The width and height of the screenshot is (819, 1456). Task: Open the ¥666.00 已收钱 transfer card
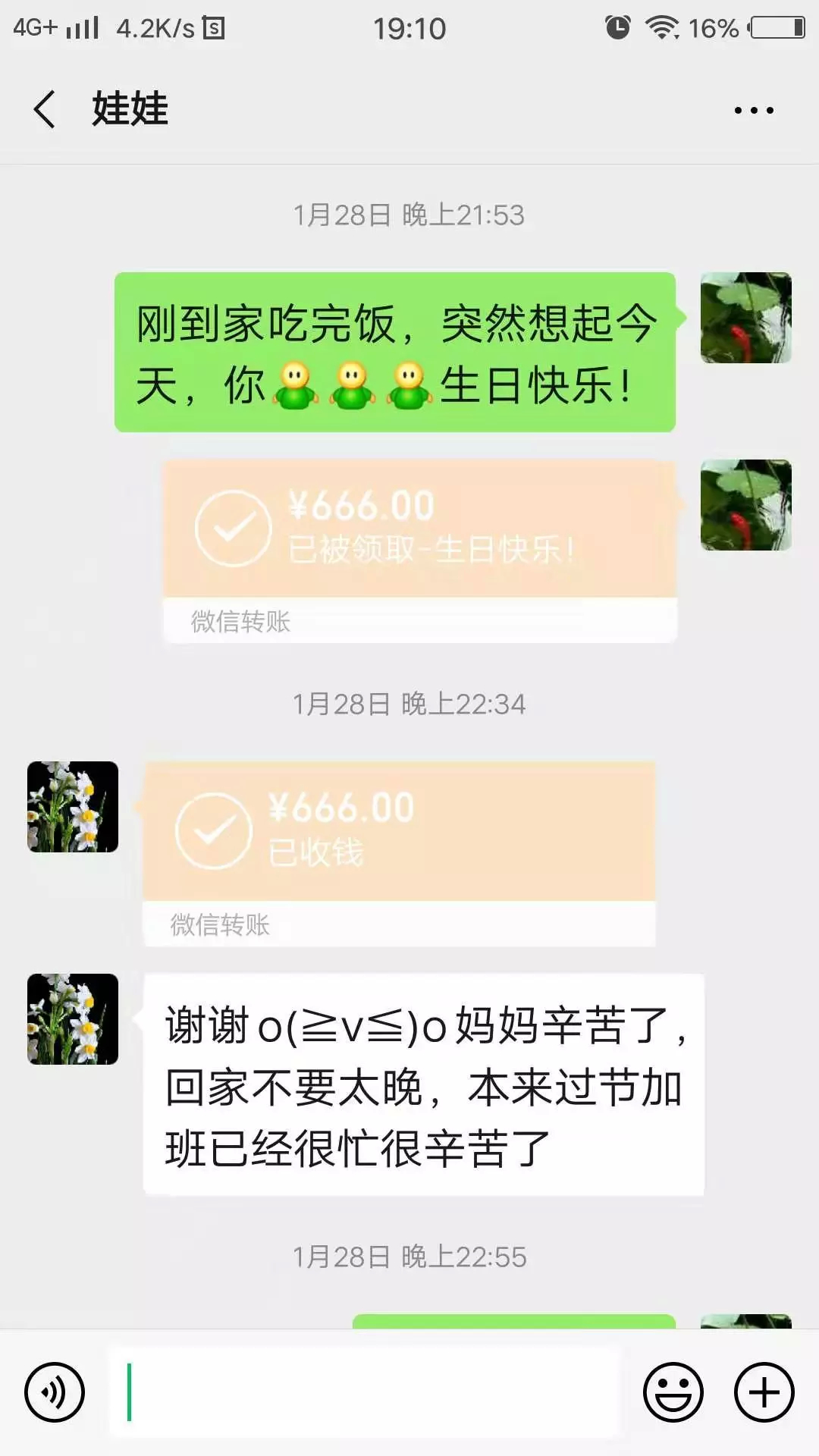pyautogui.click(x=400, y=854)
